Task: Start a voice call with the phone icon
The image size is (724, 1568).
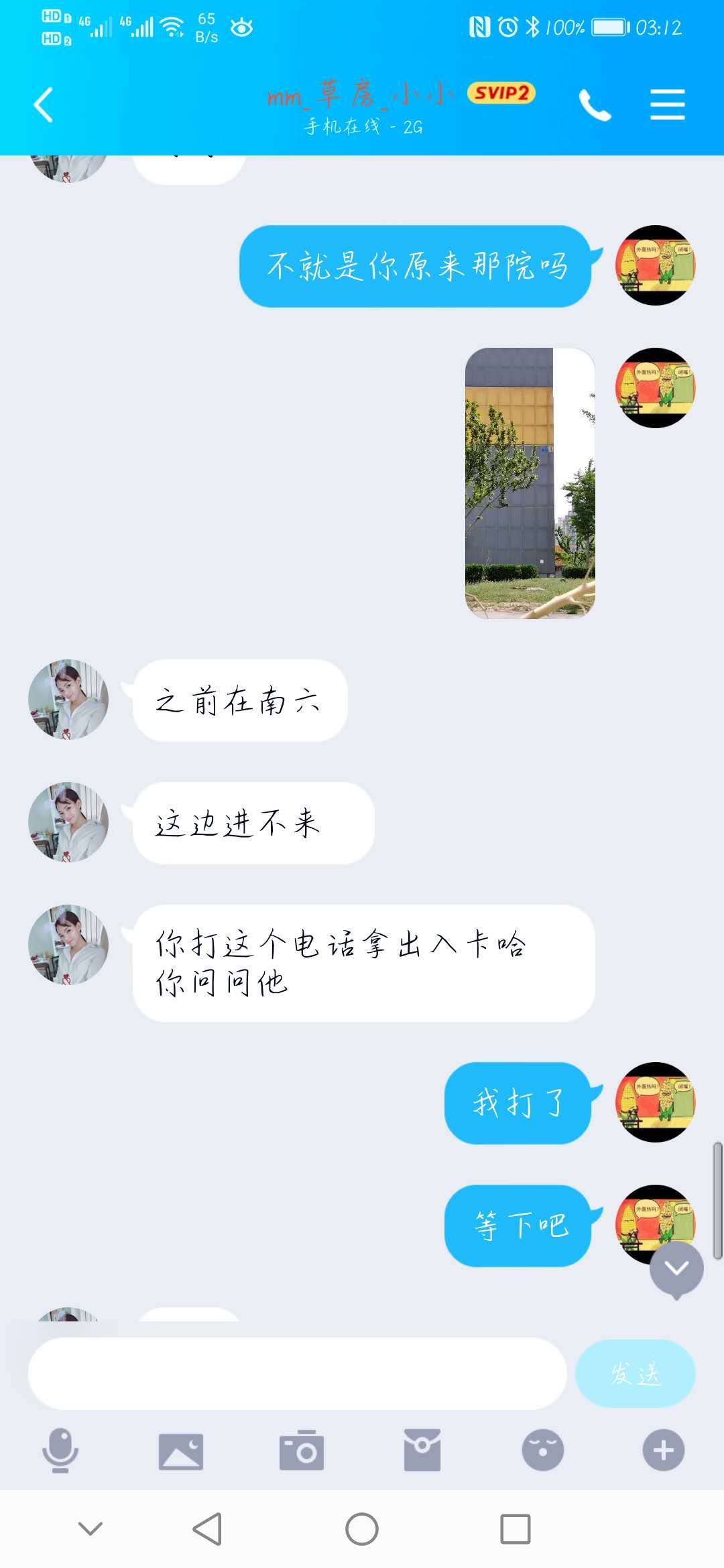Action: point(593,104)
